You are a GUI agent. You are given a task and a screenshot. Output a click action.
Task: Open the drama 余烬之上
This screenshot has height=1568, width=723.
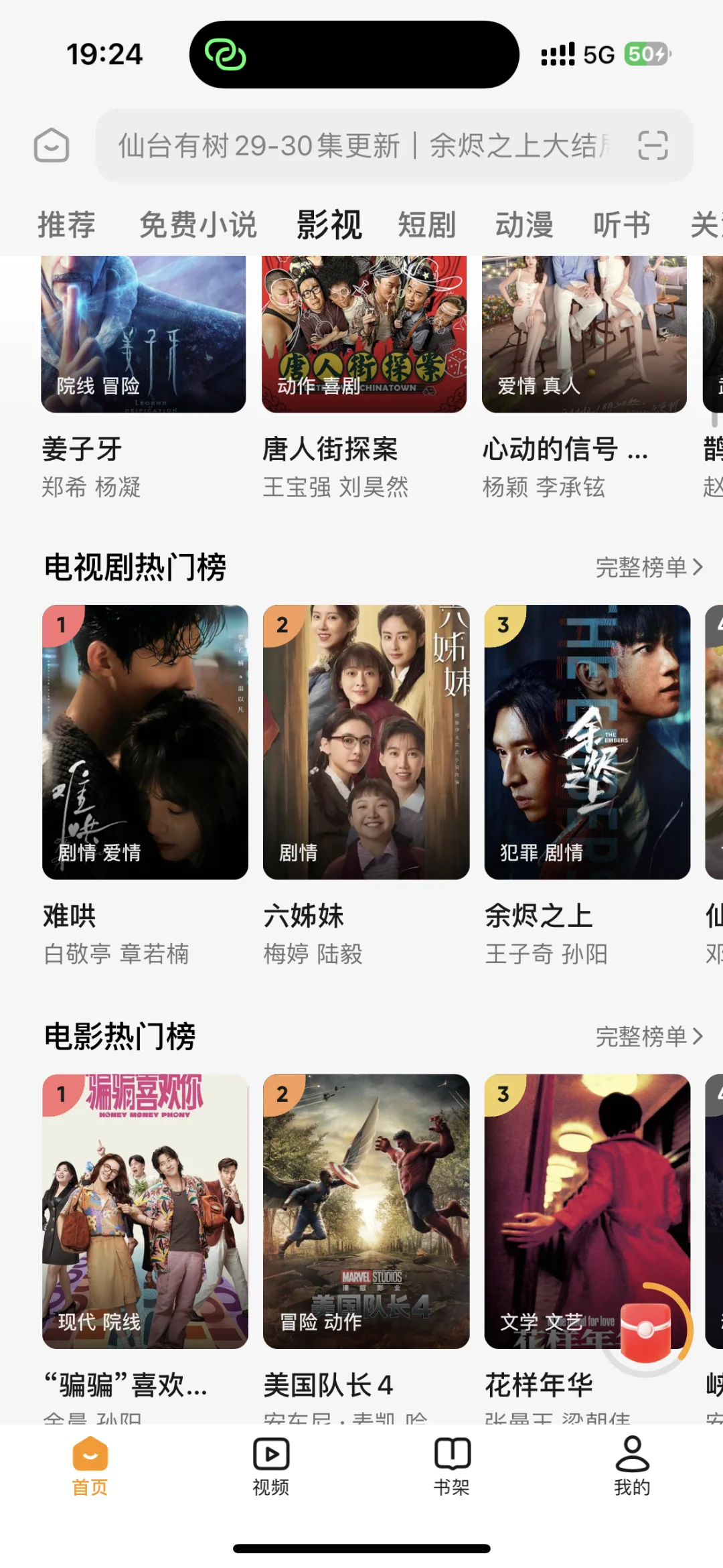[x=586, y=742]
